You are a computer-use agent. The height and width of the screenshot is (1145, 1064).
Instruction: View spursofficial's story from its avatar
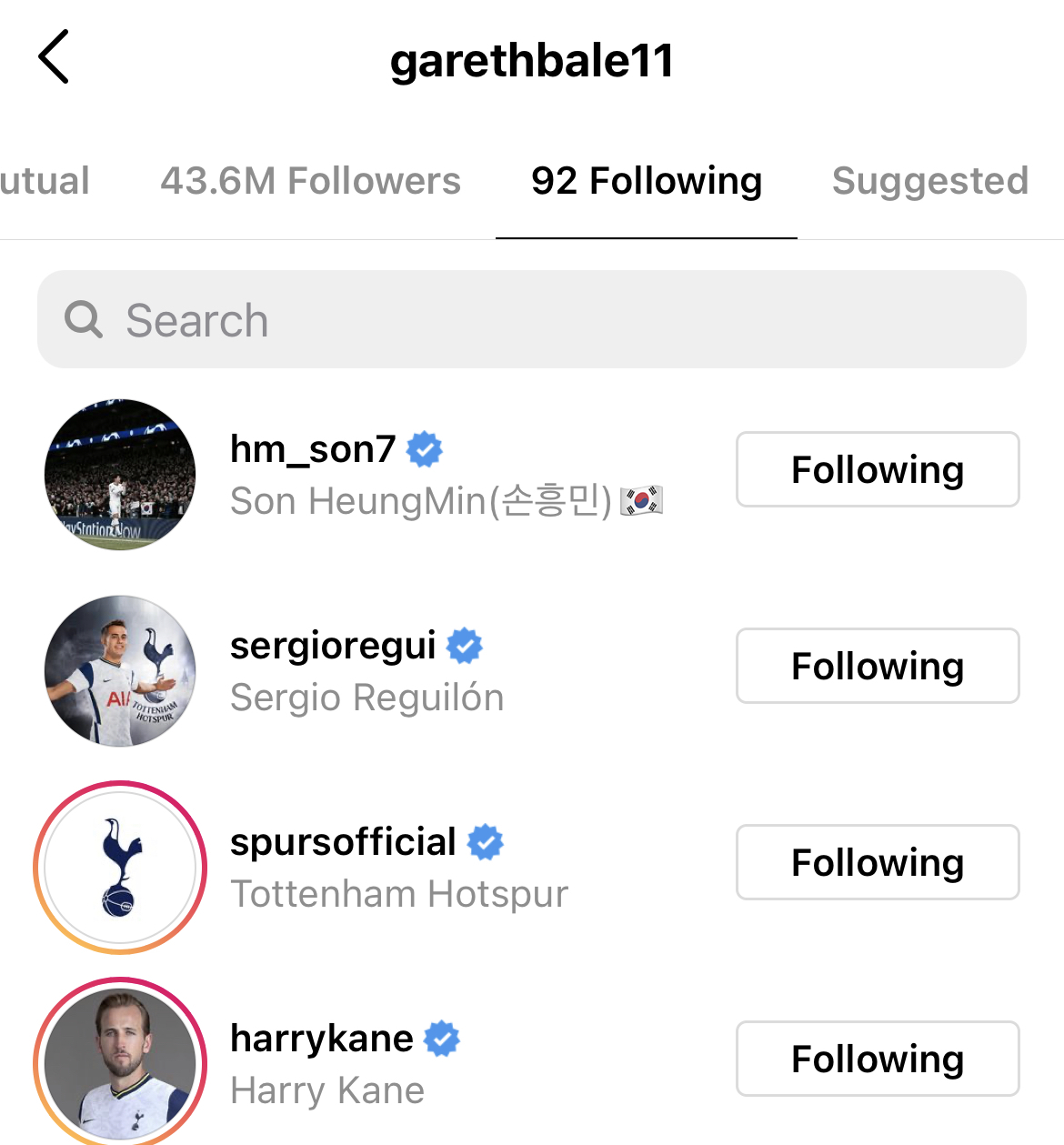120,868
